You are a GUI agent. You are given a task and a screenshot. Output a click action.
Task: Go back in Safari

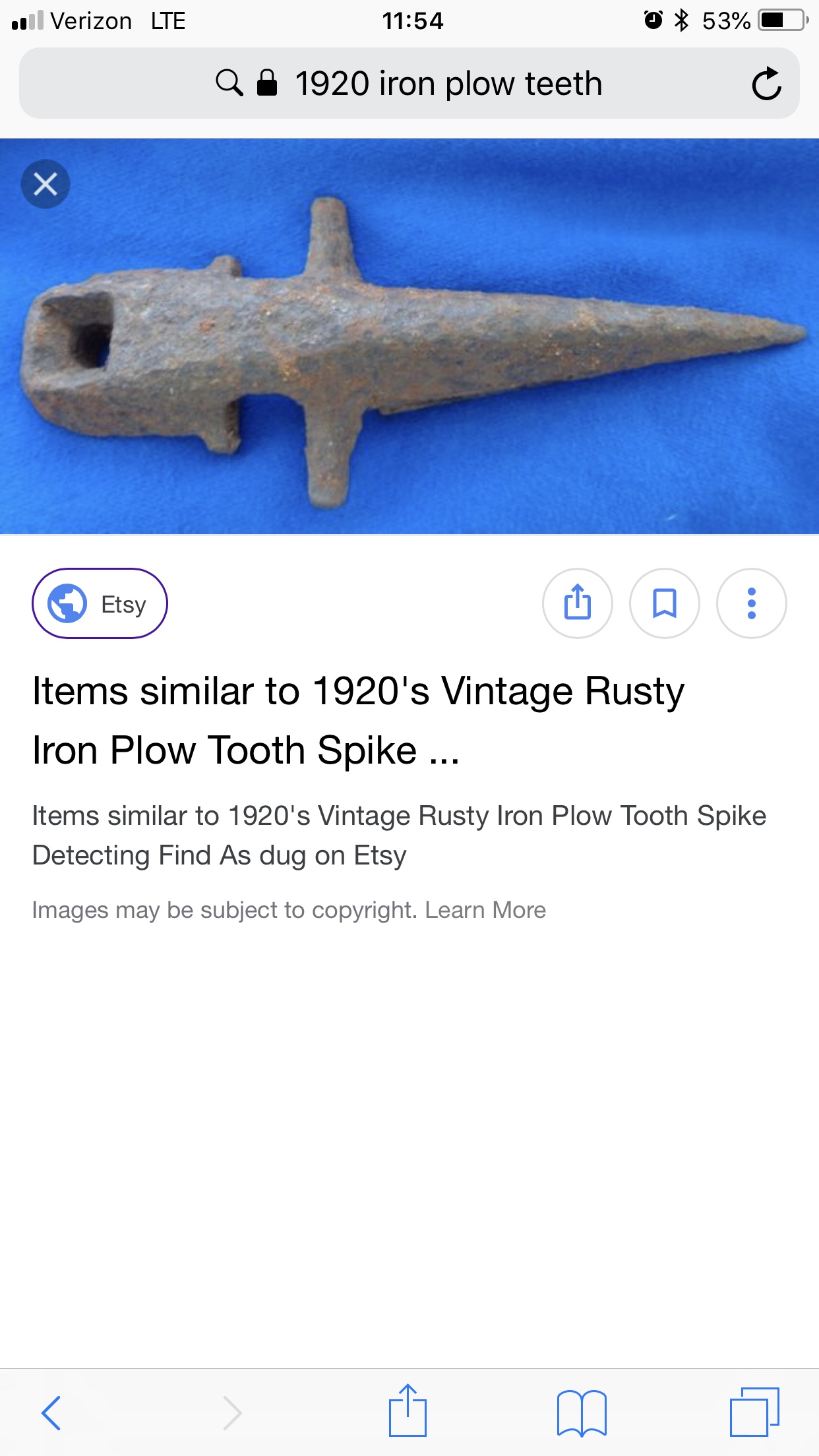pos(51,1412)
